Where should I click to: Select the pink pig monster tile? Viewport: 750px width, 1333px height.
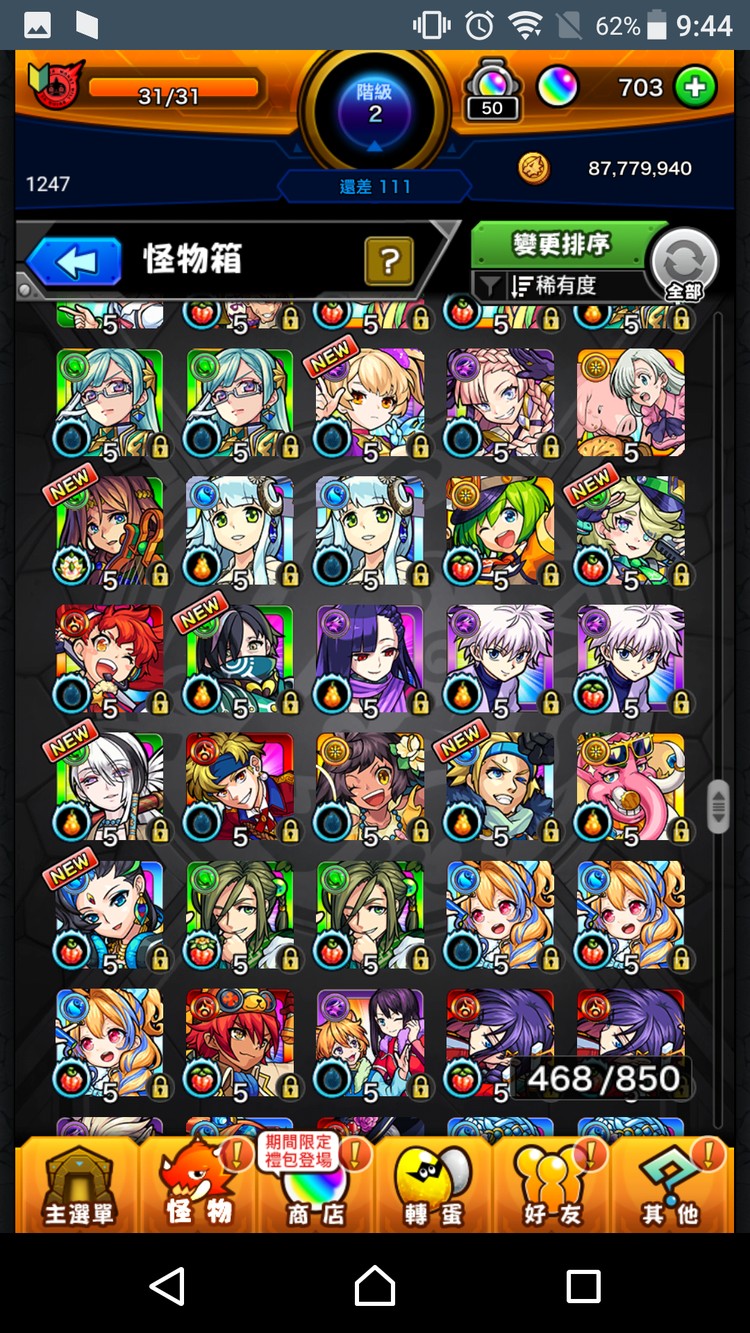630,403
